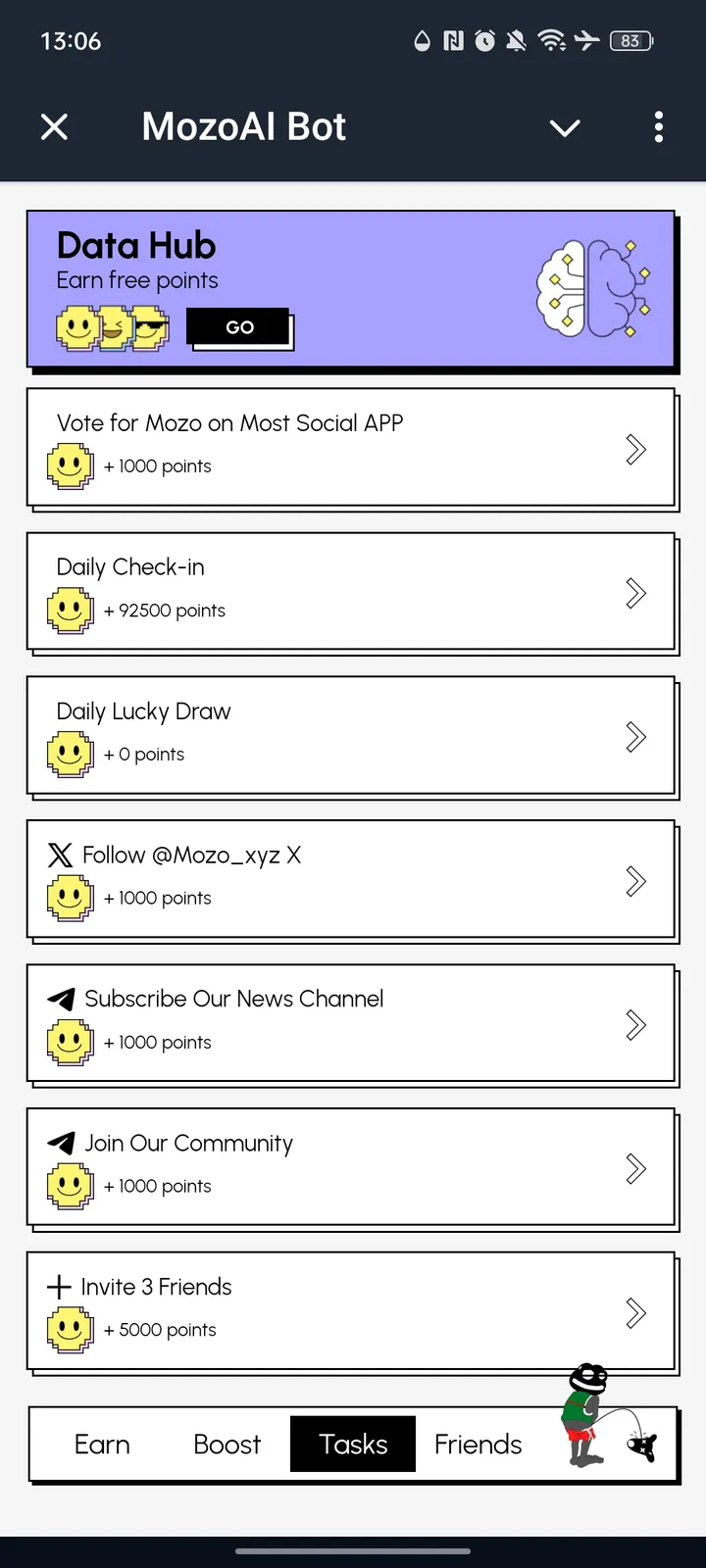
Task: Collapse the MozoAI Bot chat with the down chevron
Action: pos(565,127)
